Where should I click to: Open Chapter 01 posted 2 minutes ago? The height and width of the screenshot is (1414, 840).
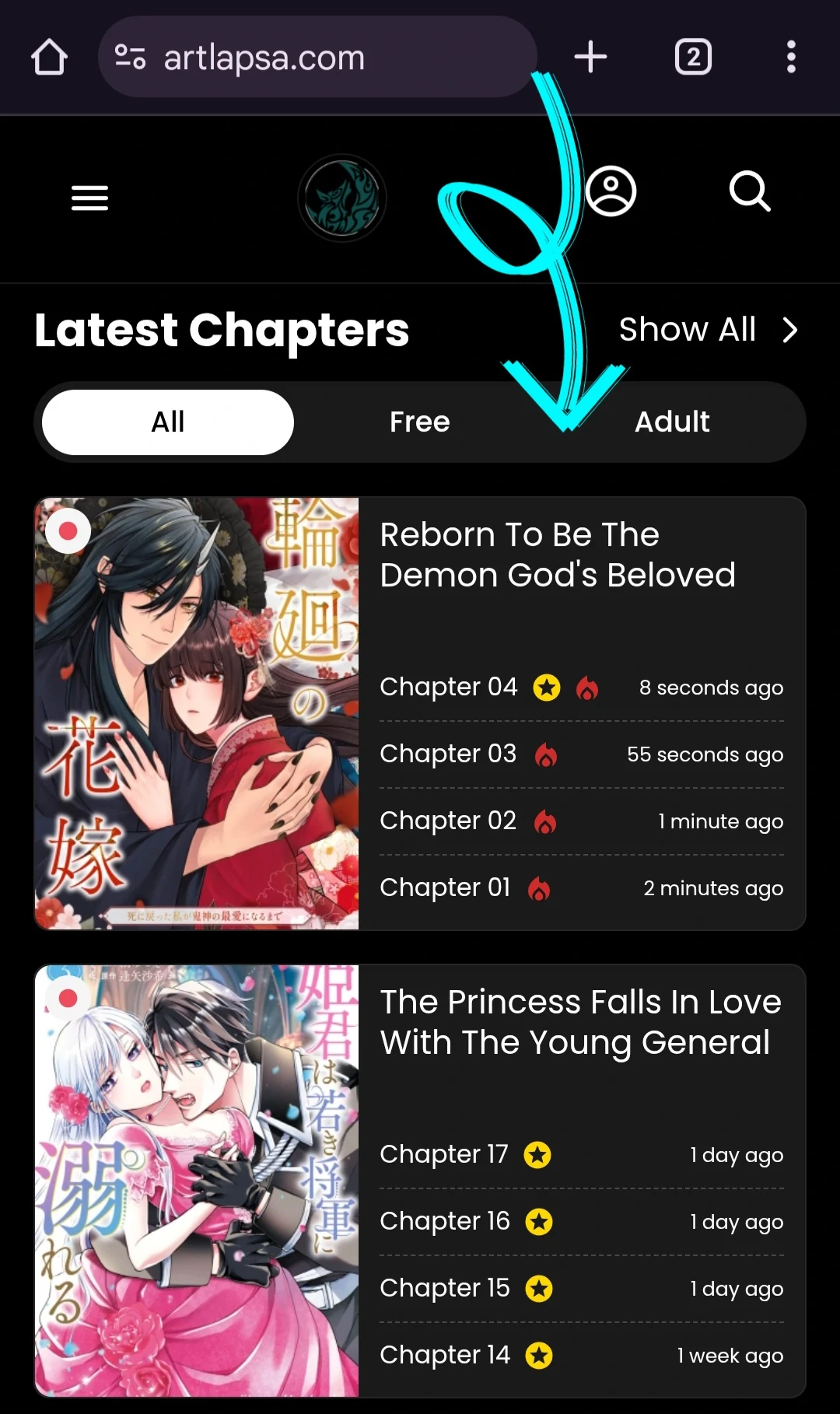445,888
